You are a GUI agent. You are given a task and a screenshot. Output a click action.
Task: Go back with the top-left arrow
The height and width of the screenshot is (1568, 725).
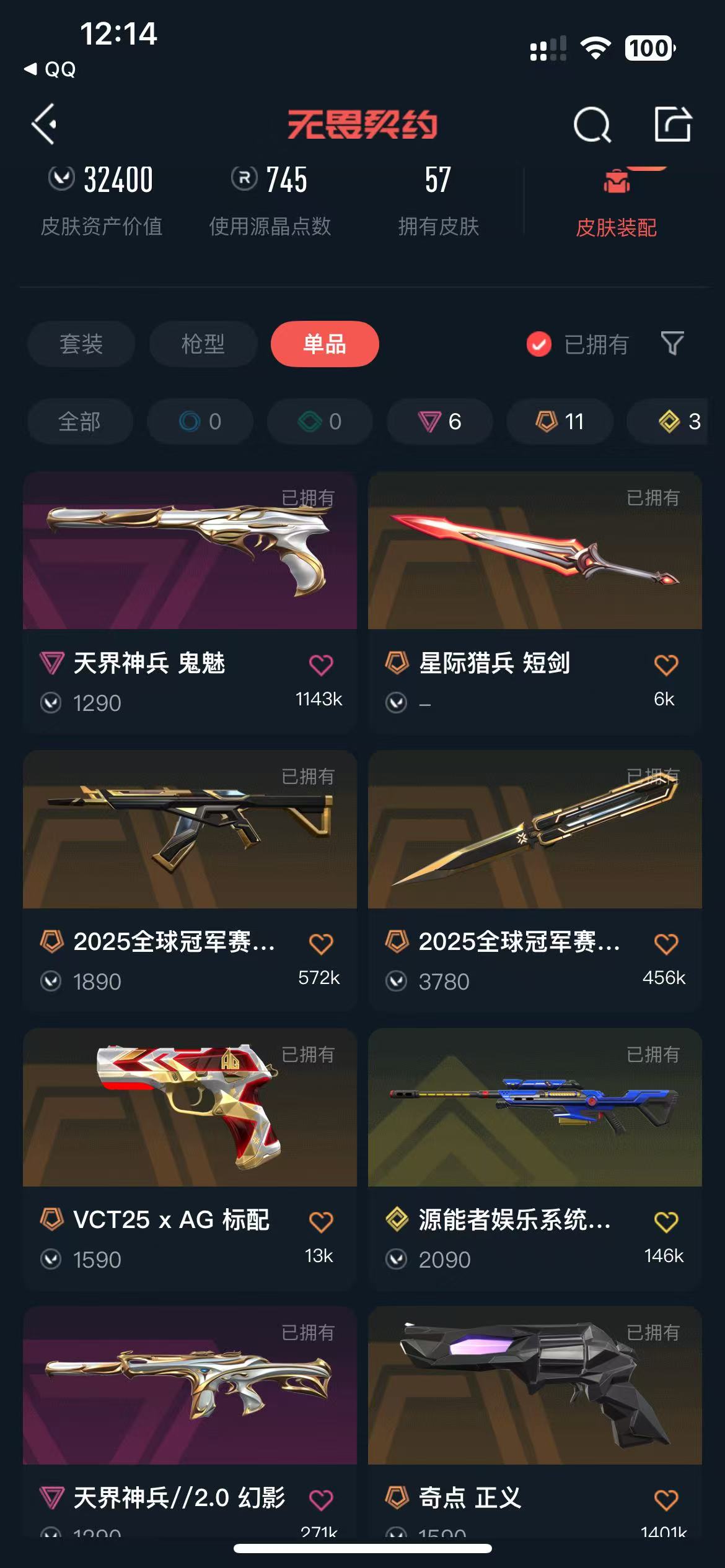(x=45, y=124)
